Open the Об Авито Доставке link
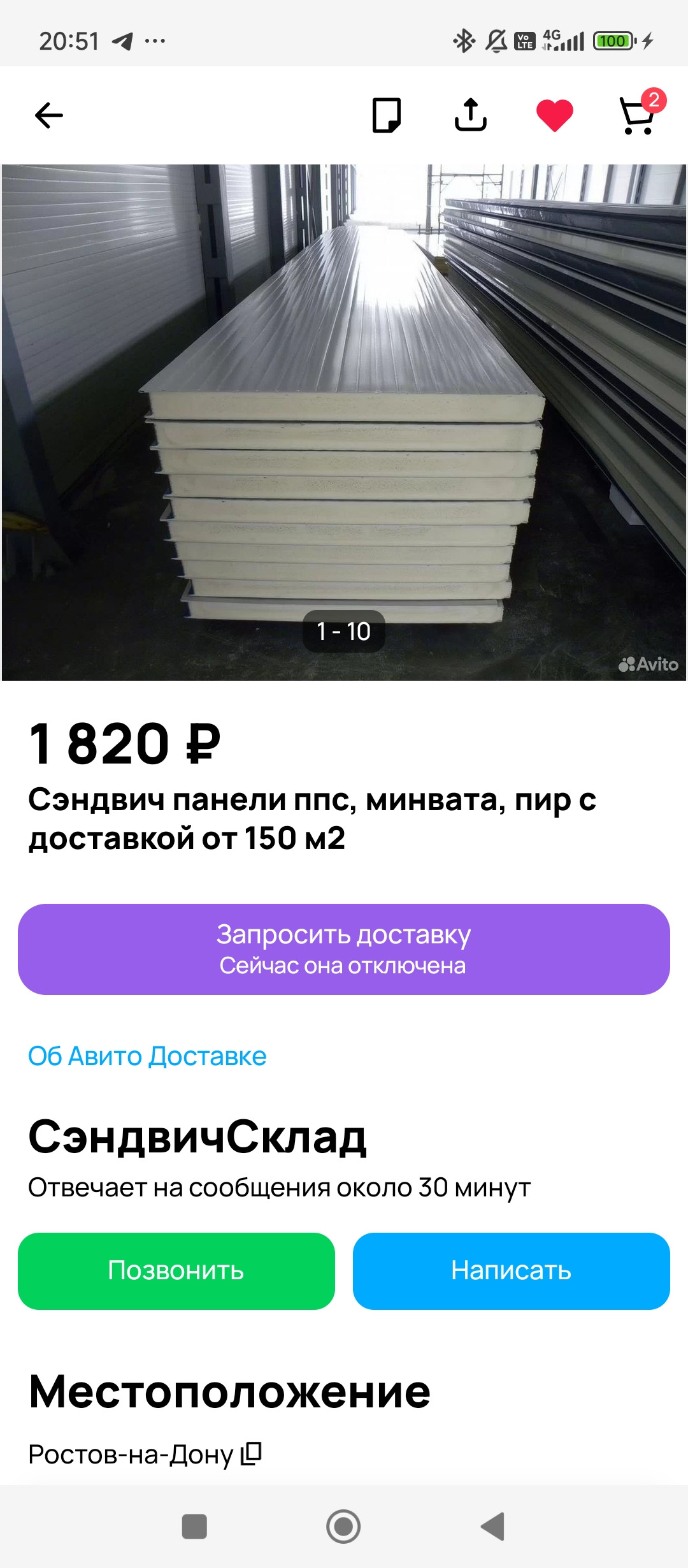 point(147,1056)
